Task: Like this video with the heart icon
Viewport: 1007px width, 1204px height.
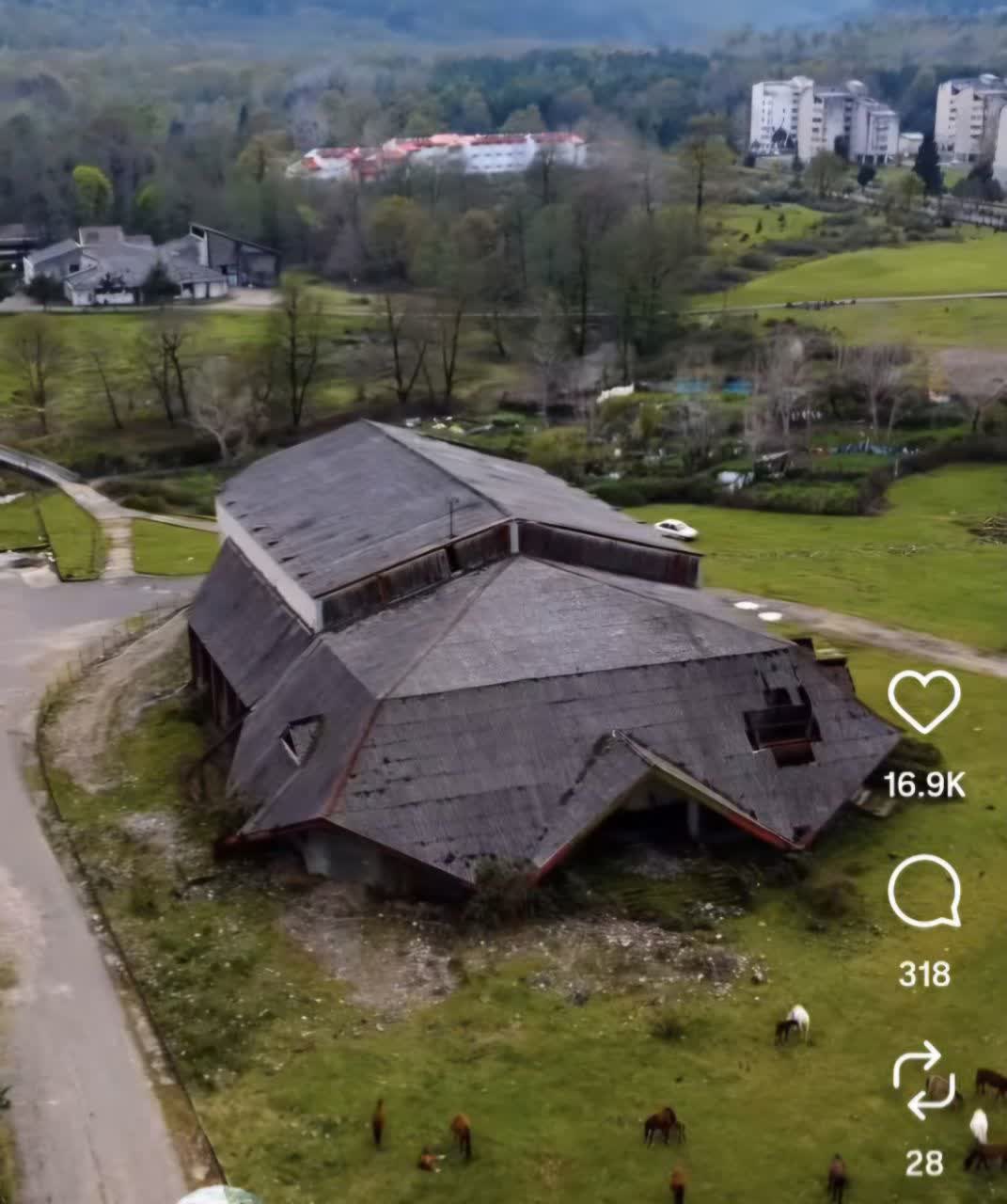Action: (923, 701)
